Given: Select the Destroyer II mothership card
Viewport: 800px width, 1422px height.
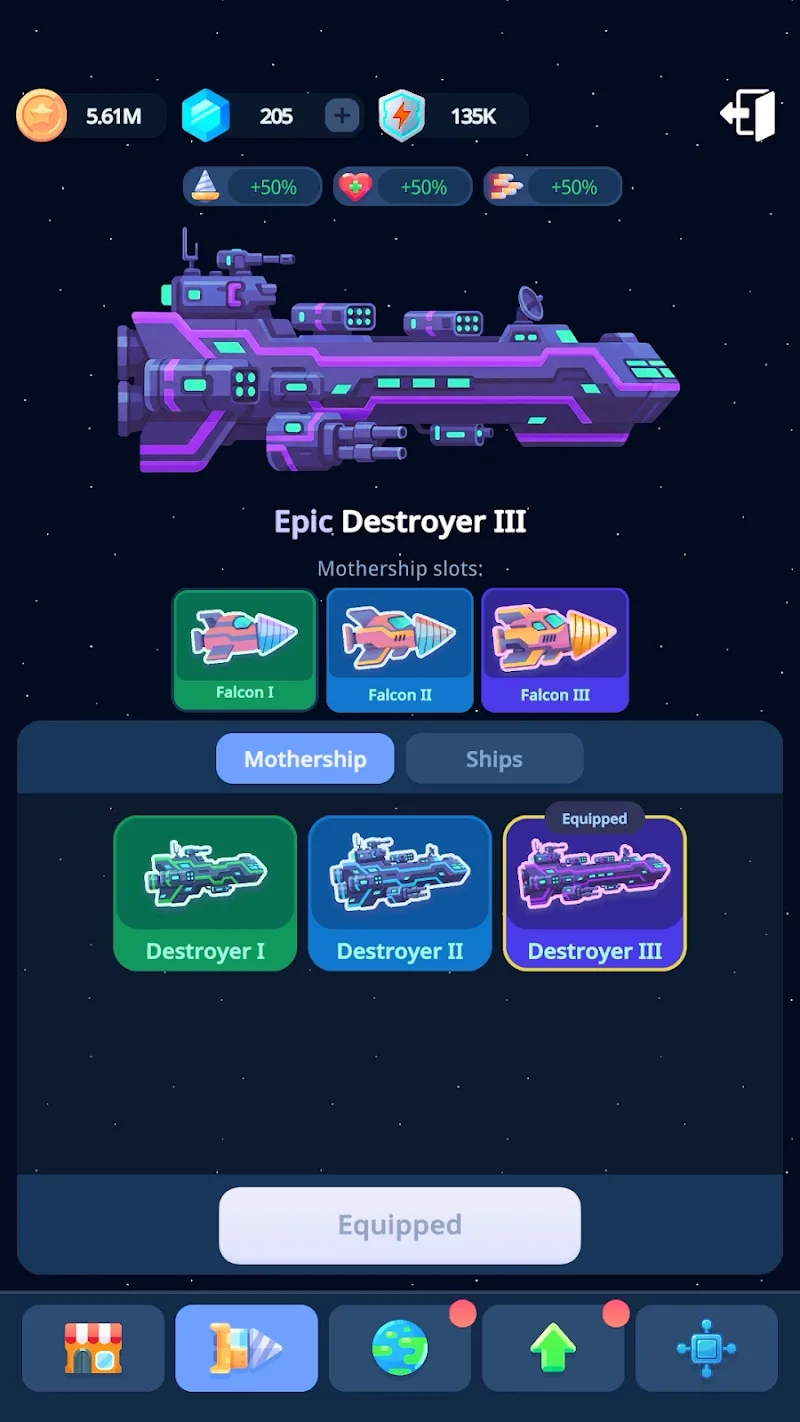Looking at the screenshot, I should 400,893.
